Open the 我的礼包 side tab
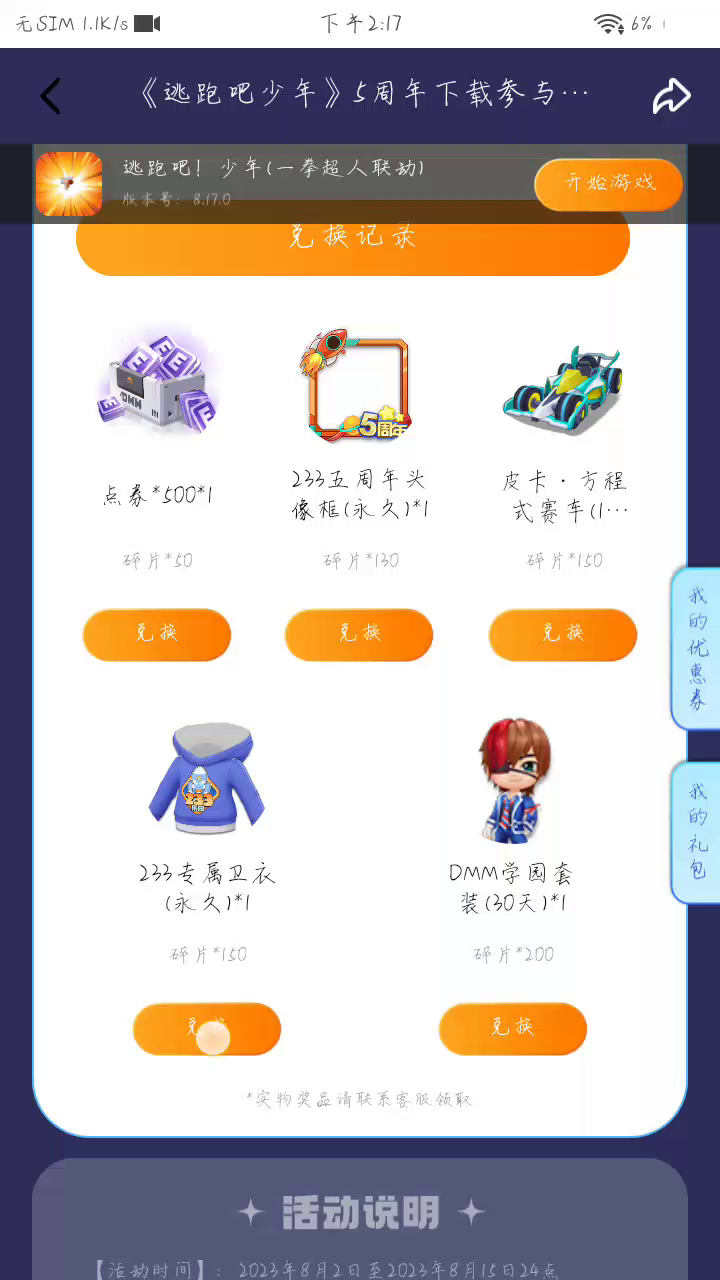Screen dimensions: 720x1280 697,832
